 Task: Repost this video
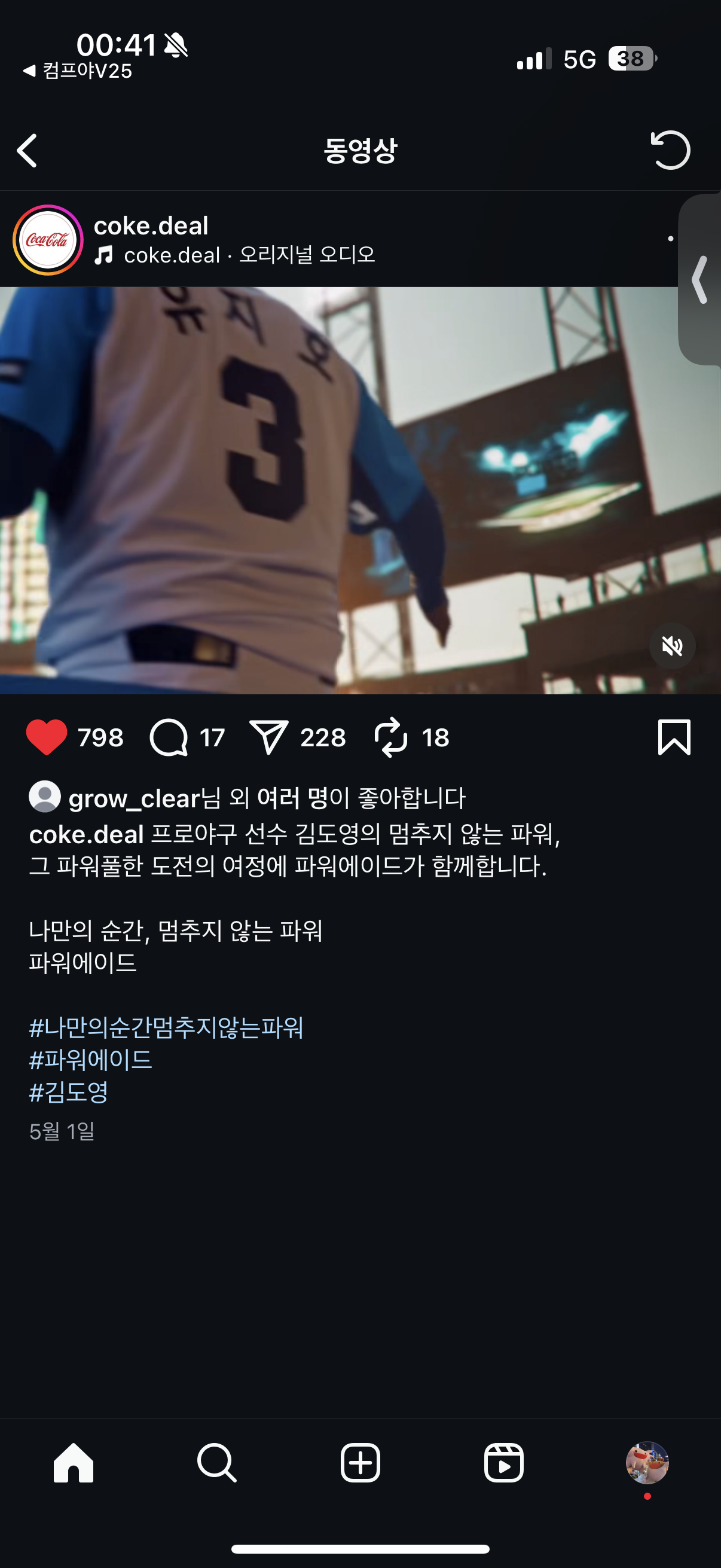click(390, 737)
